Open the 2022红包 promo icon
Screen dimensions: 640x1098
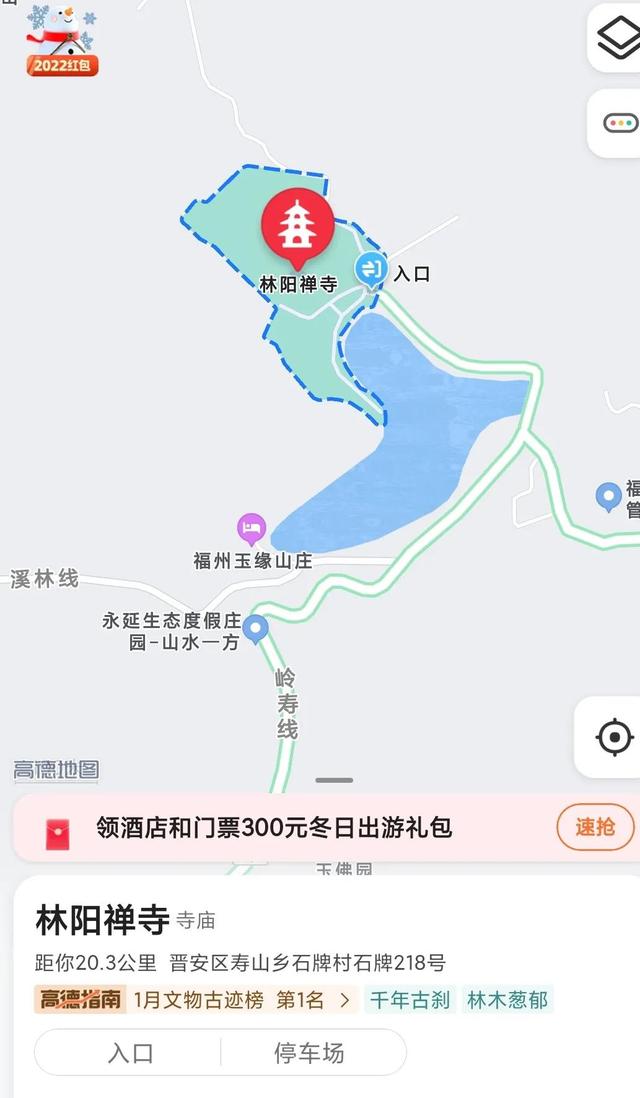(x=62, y=41)
